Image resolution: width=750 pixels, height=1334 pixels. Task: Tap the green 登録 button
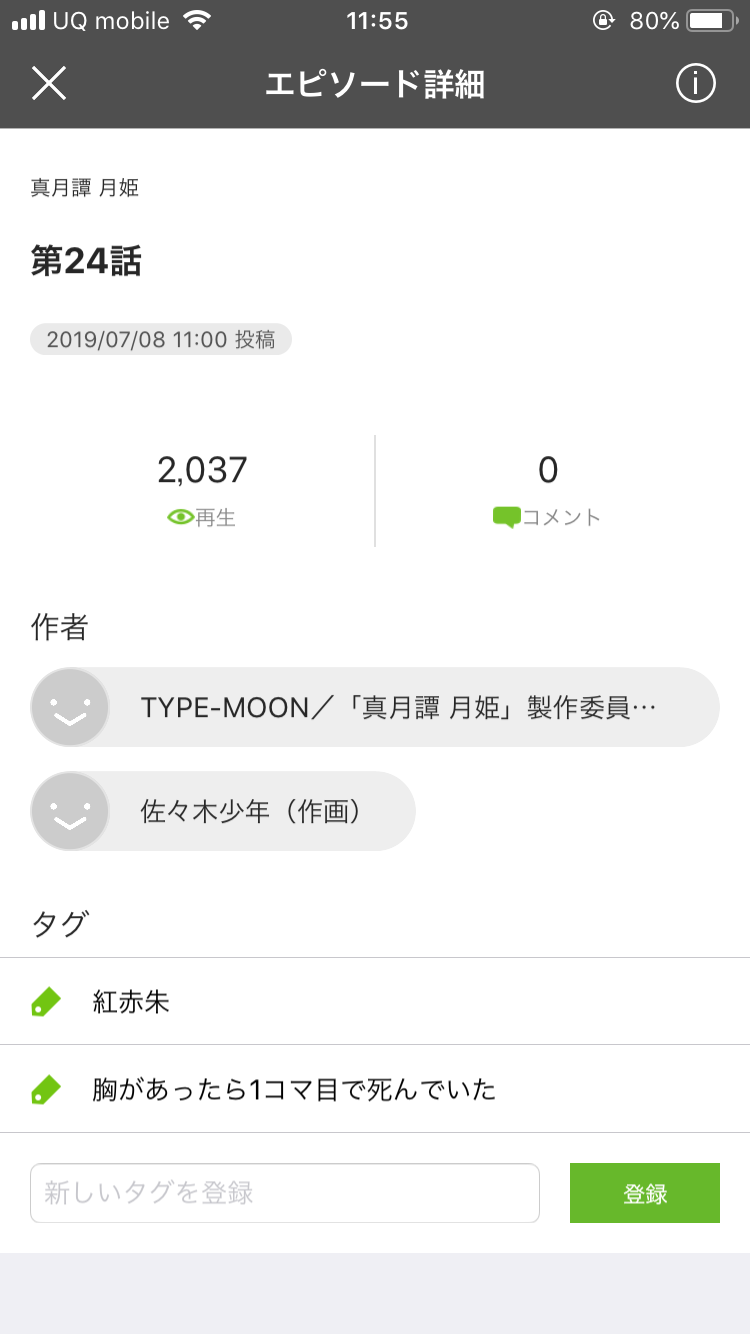point(645,1193)
